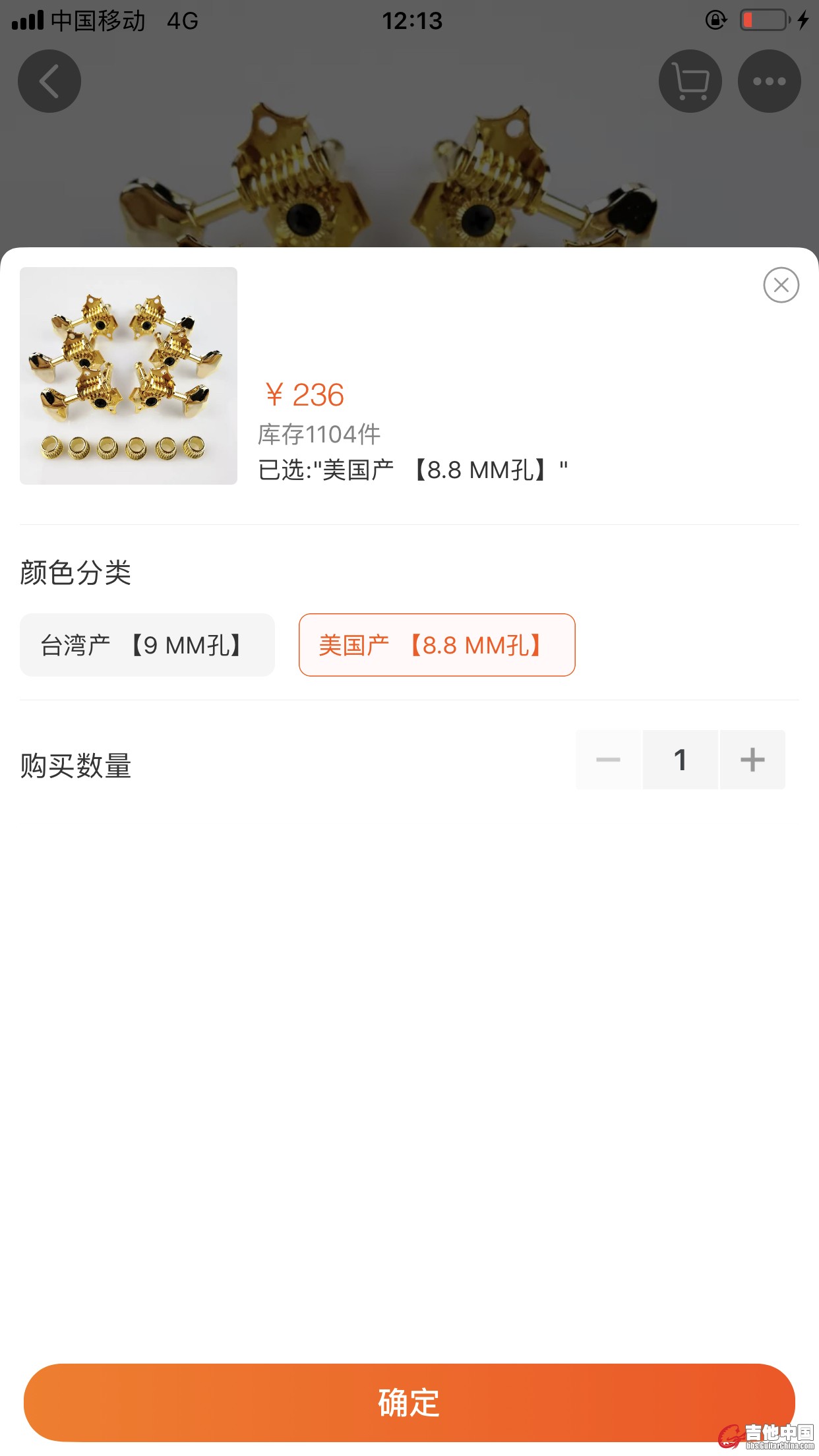Go back using the arrow button
This screenshot has height=1456, width=819.
tap(49, 81)
